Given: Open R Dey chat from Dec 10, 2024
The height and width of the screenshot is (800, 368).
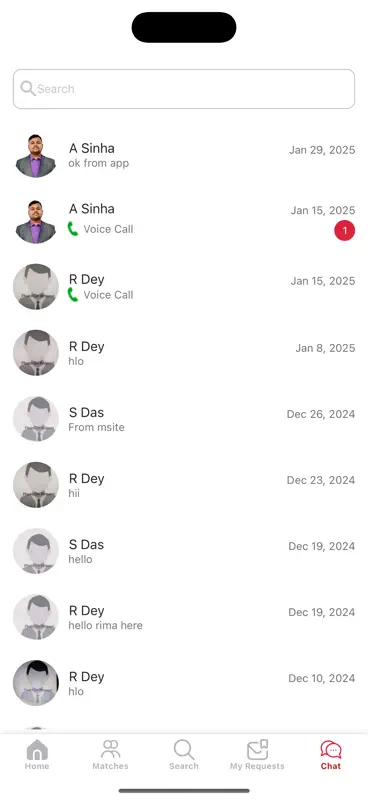Looking at the screenshot, I should click(x=184, y=683).
